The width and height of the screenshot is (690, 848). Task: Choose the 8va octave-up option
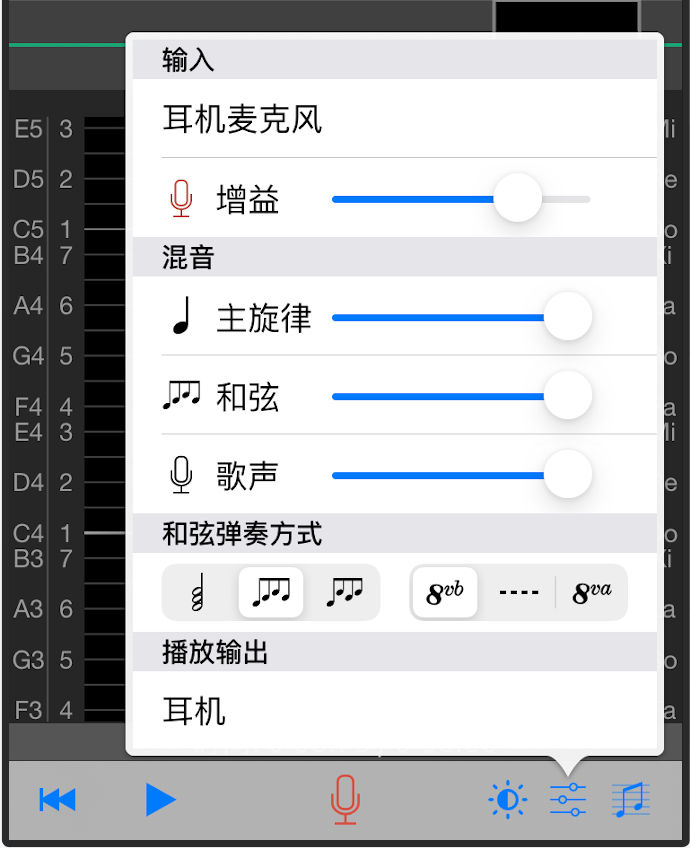[591, 594]
